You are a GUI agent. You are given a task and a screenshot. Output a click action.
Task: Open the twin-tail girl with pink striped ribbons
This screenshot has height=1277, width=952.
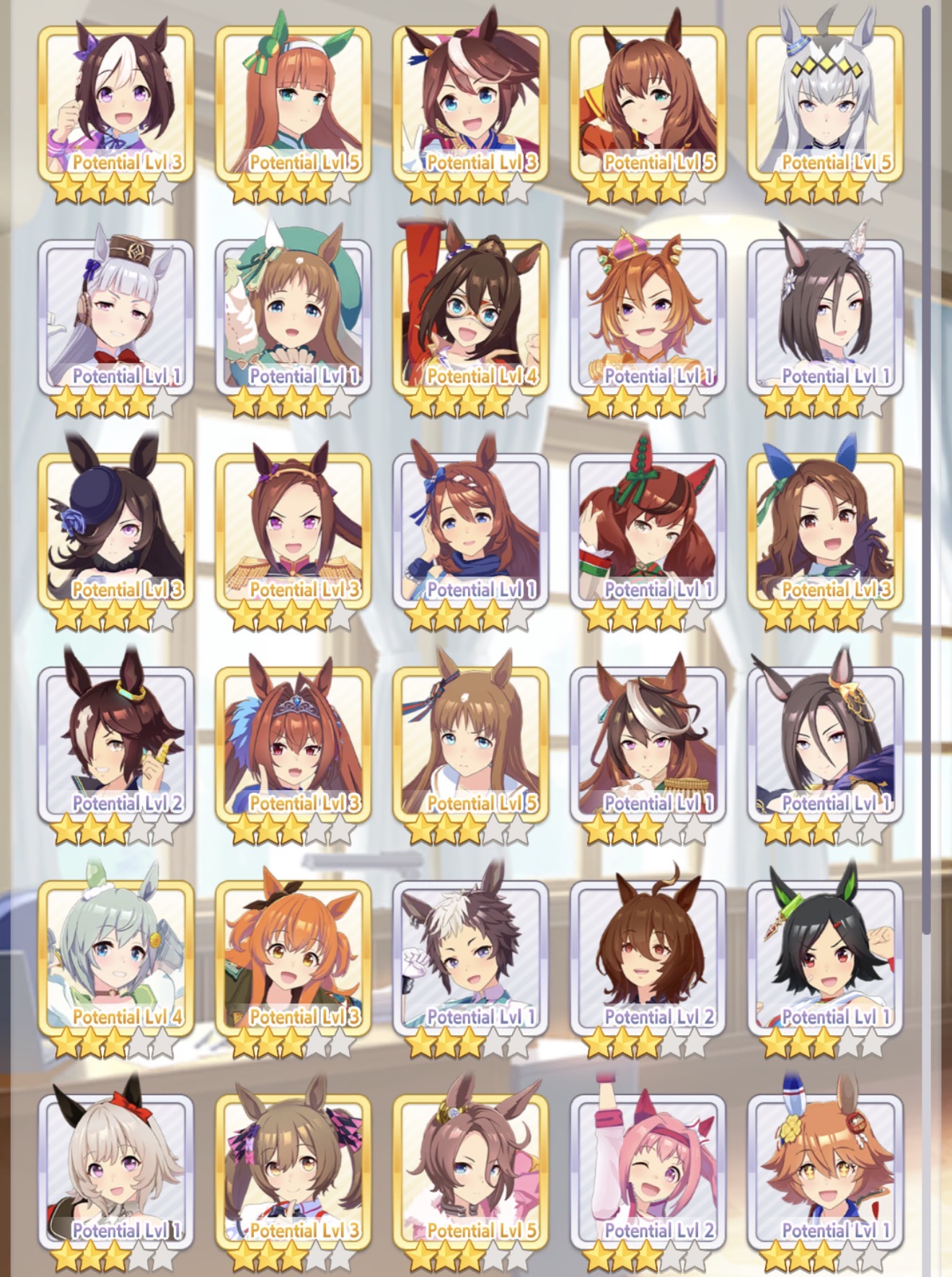coord(293,1172)
